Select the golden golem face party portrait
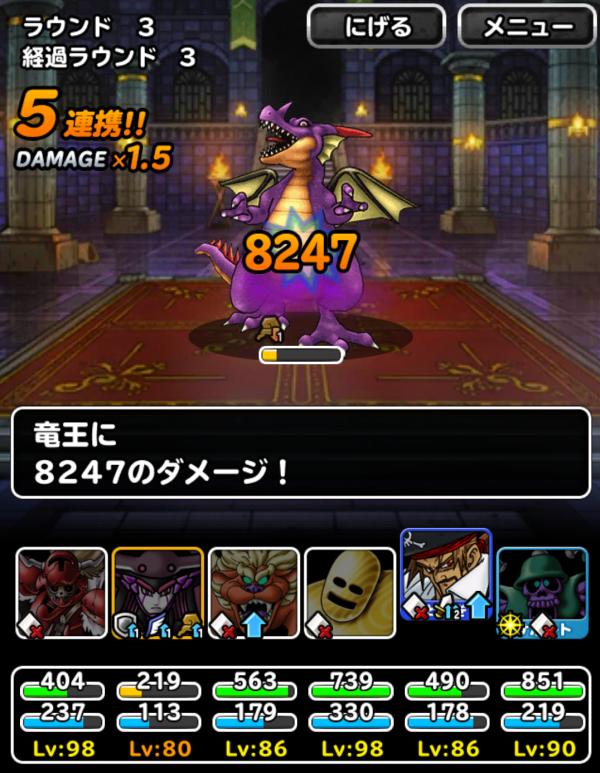The image size is (600, 773). [349, 594]
